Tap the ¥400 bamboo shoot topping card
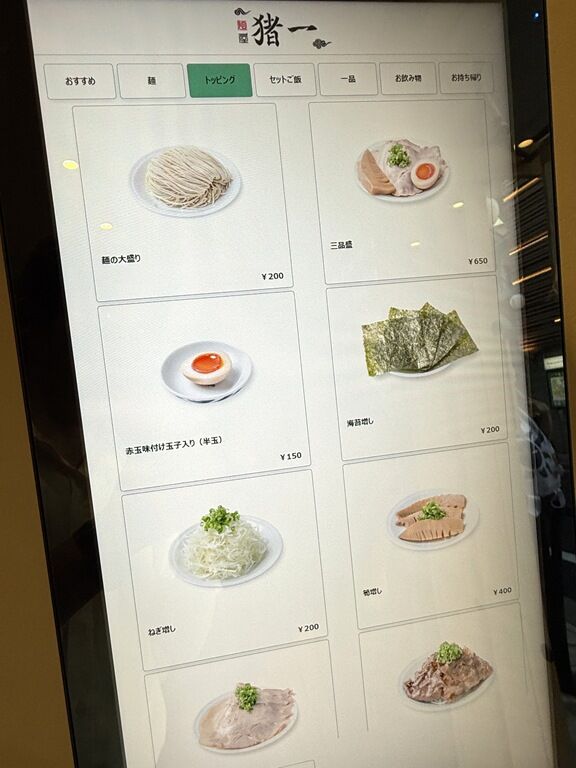 coord(430,536)
